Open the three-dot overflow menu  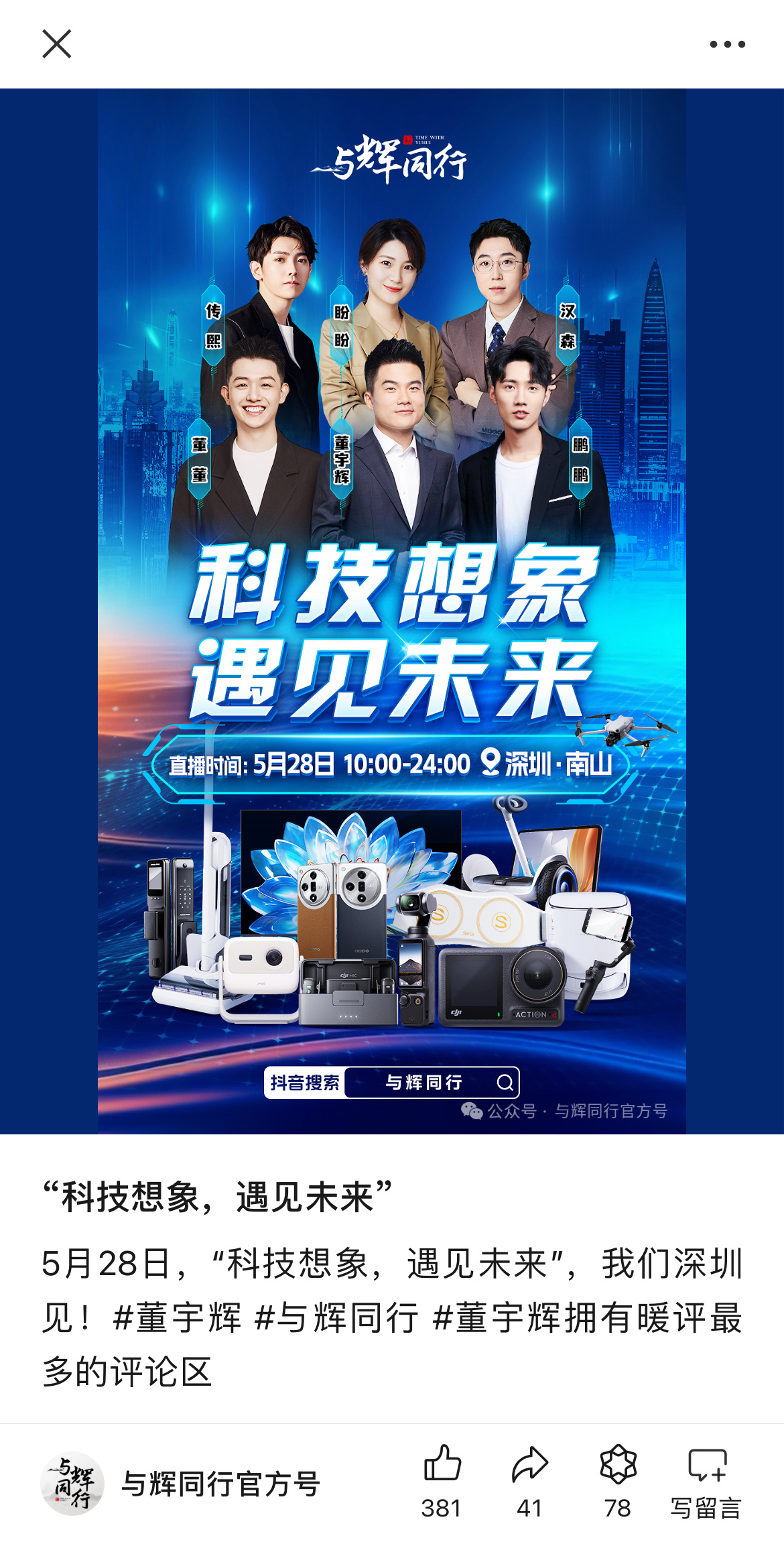[x=727, y=44]
